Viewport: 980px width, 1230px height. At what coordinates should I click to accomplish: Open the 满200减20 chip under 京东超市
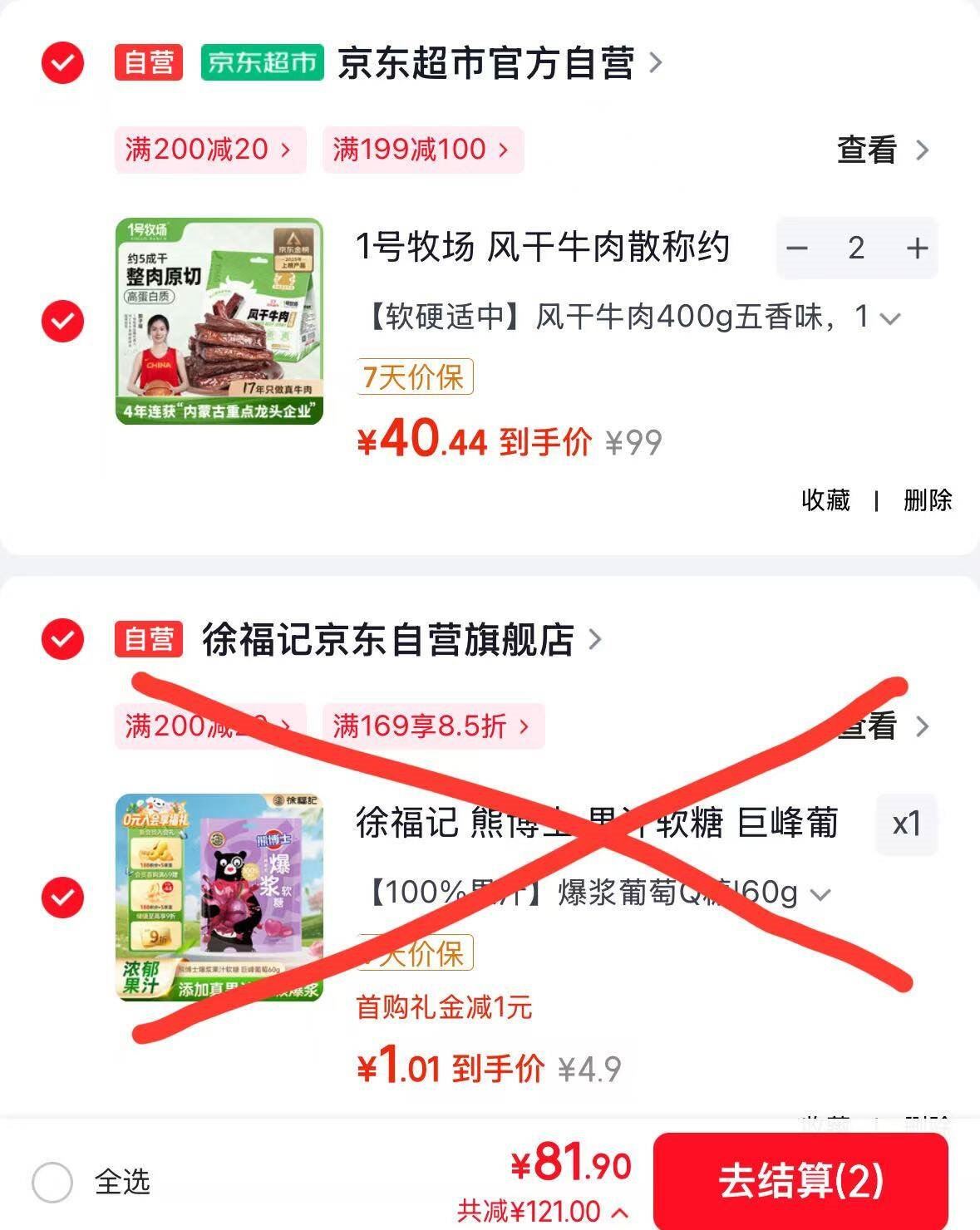coord(210,150)
